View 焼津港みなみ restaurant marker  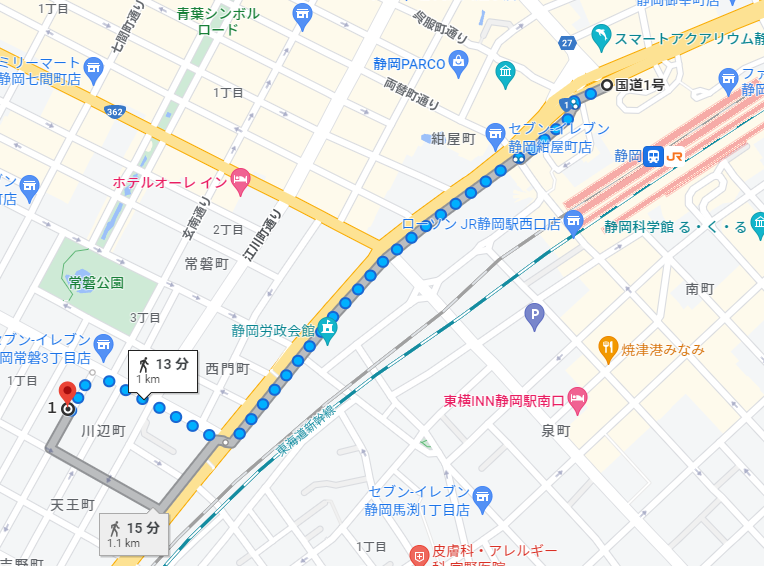(x=607, y=348)
